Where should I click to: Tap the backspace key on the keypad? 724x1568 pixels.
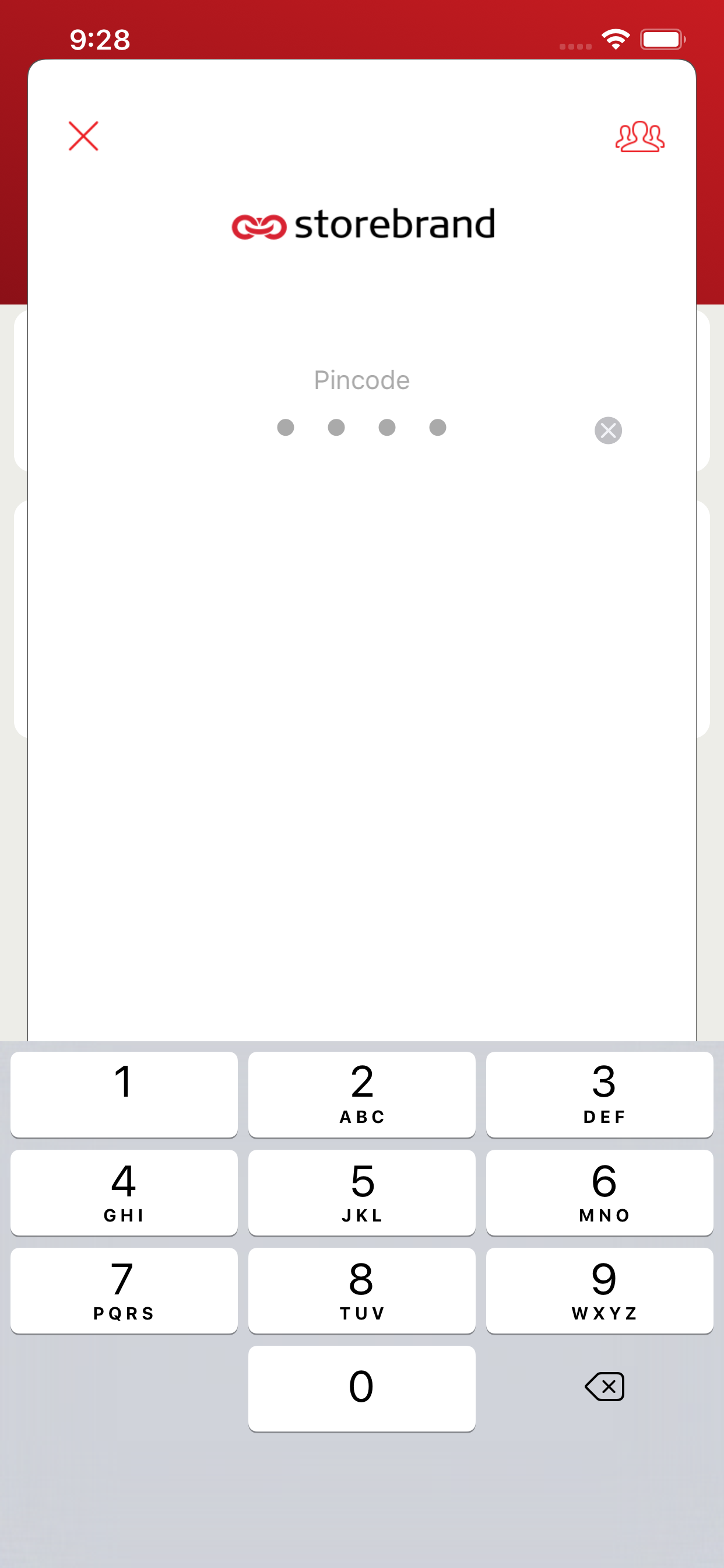(x=604, y=1387)
